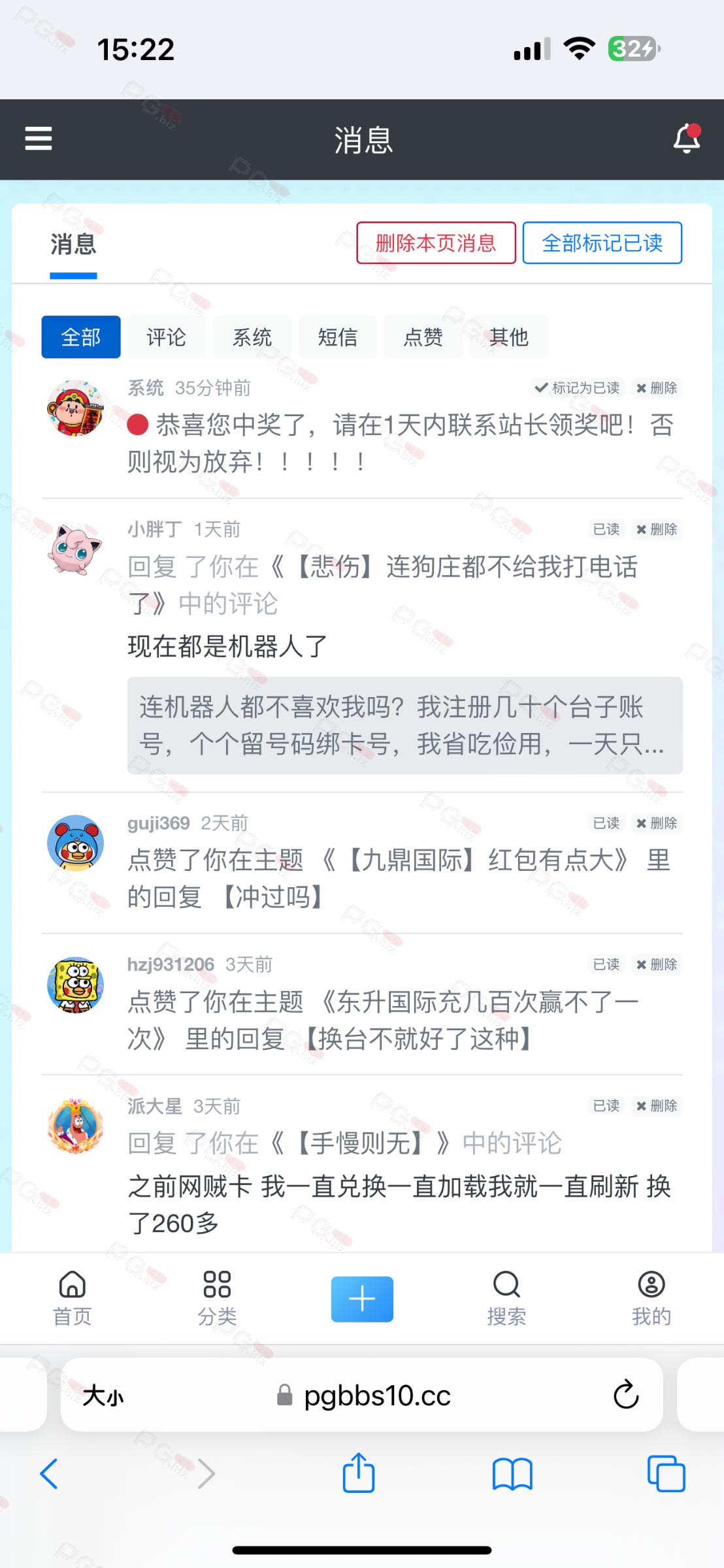Select the 其他 filter
This screenshot has width=724, height=1568.
(509, 337)
